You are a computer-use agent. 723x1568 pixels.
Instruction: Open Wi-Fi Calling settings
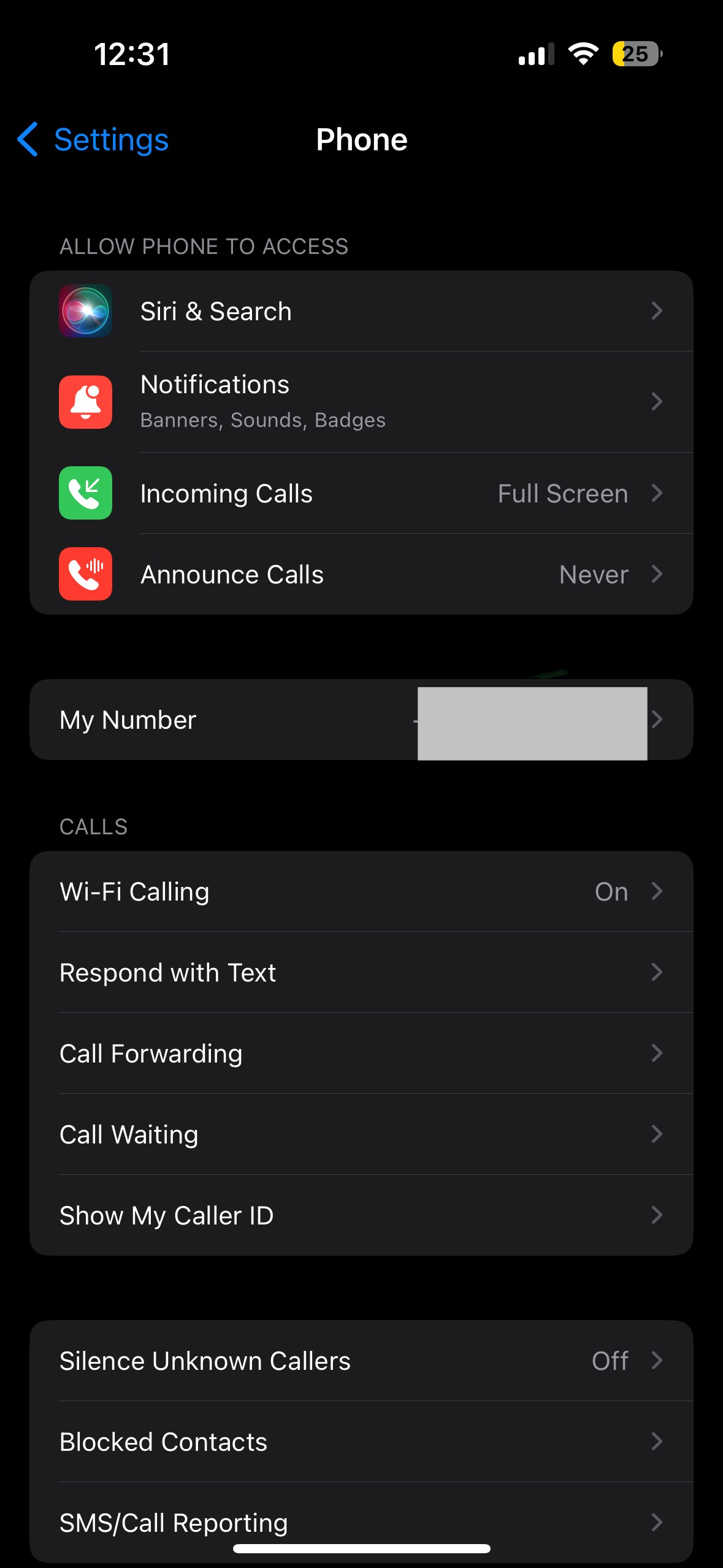(x=361, y=891)
